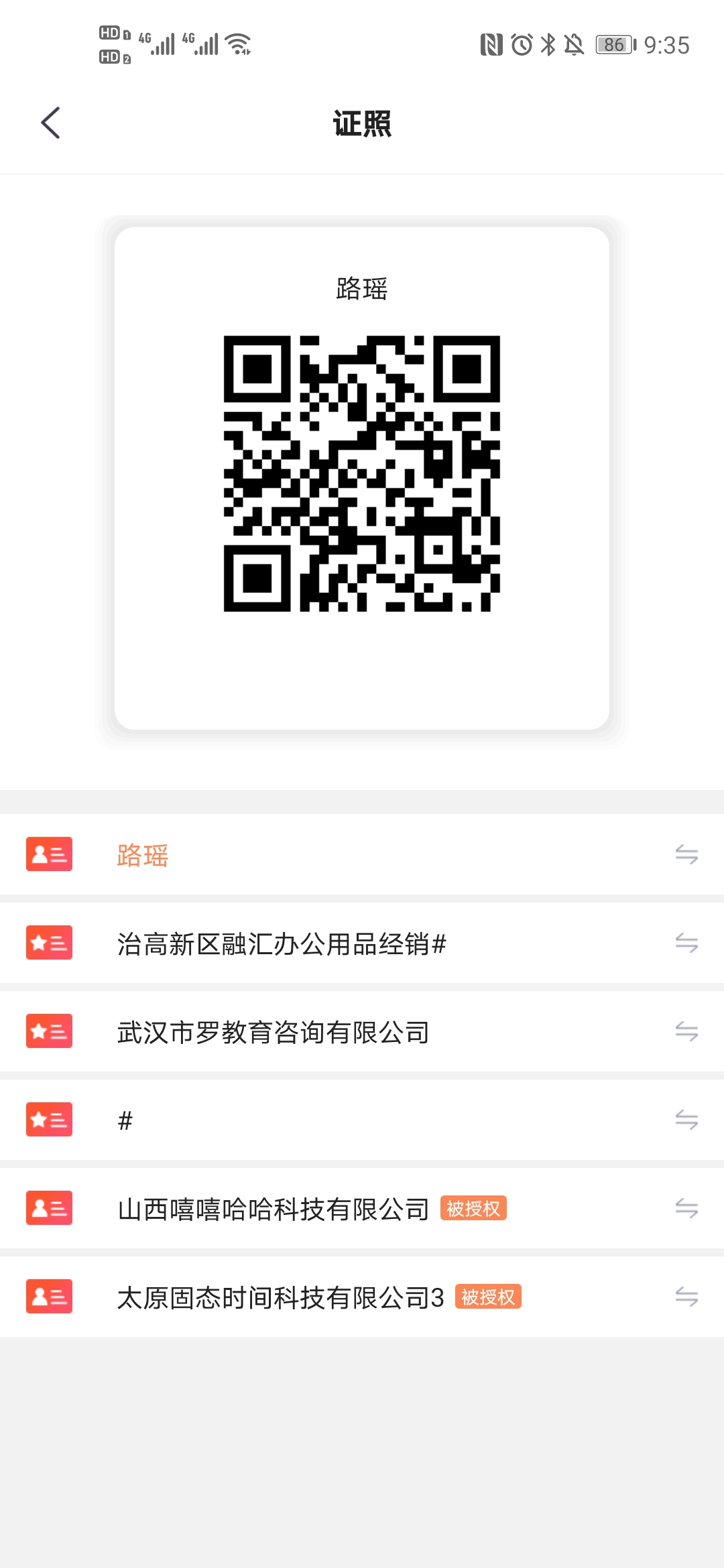Tap the star license icon beside 治高新区融汇办公用品经销#
The image size is (724, 1568).
click(49, 943)
